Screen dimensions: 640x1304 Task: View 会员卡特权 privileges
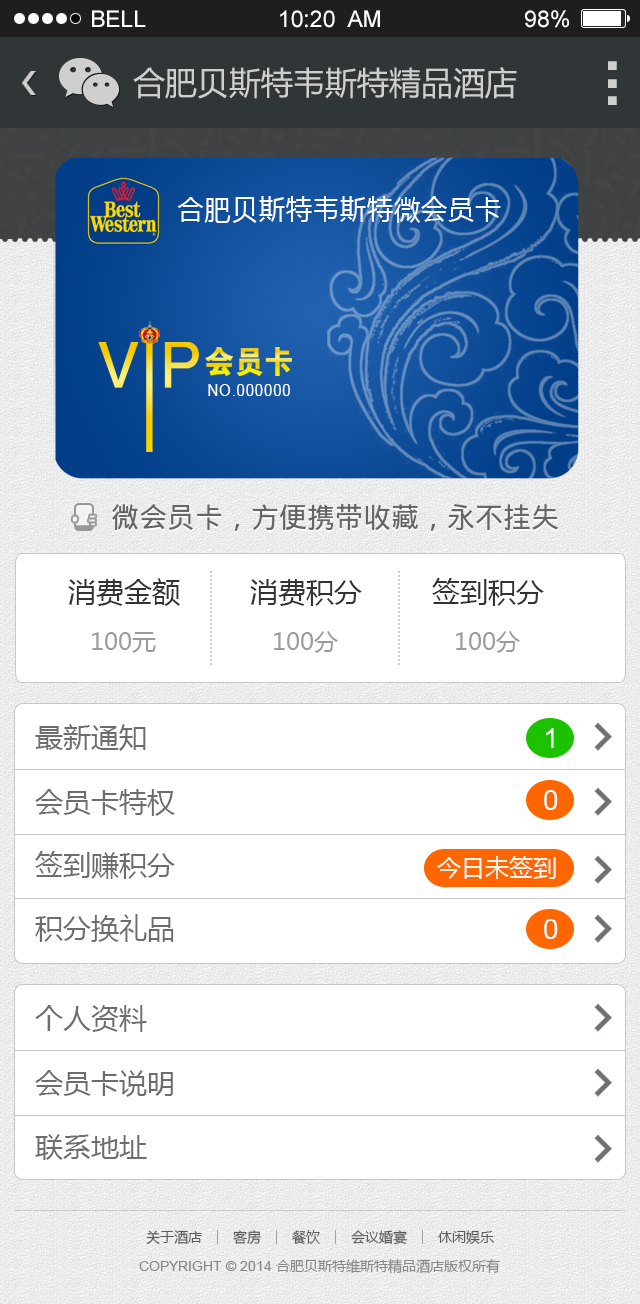pos(320,802)
